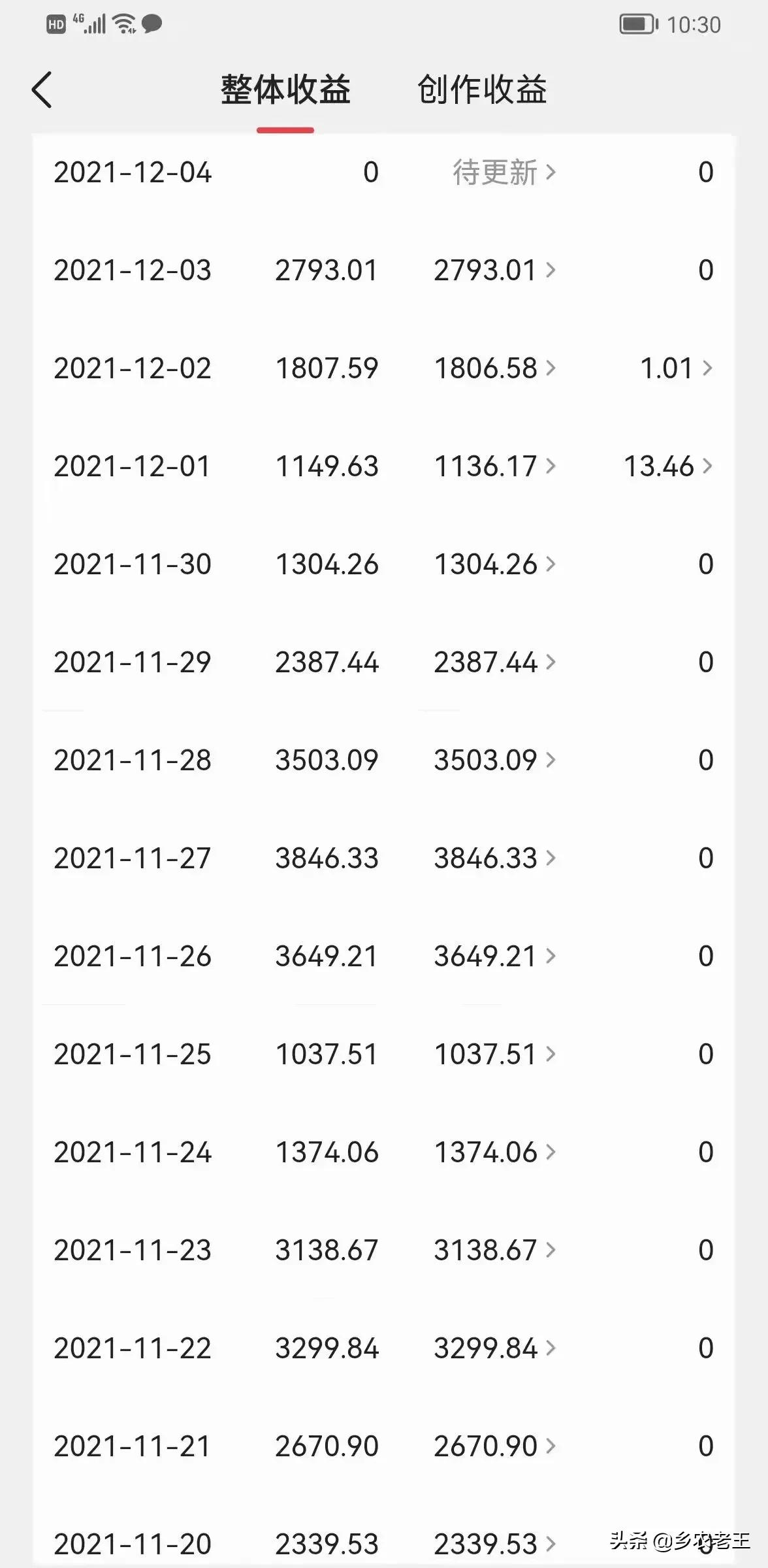Switch to the 创作收益 tab
768x1568 pixels.
click(482, 90)
